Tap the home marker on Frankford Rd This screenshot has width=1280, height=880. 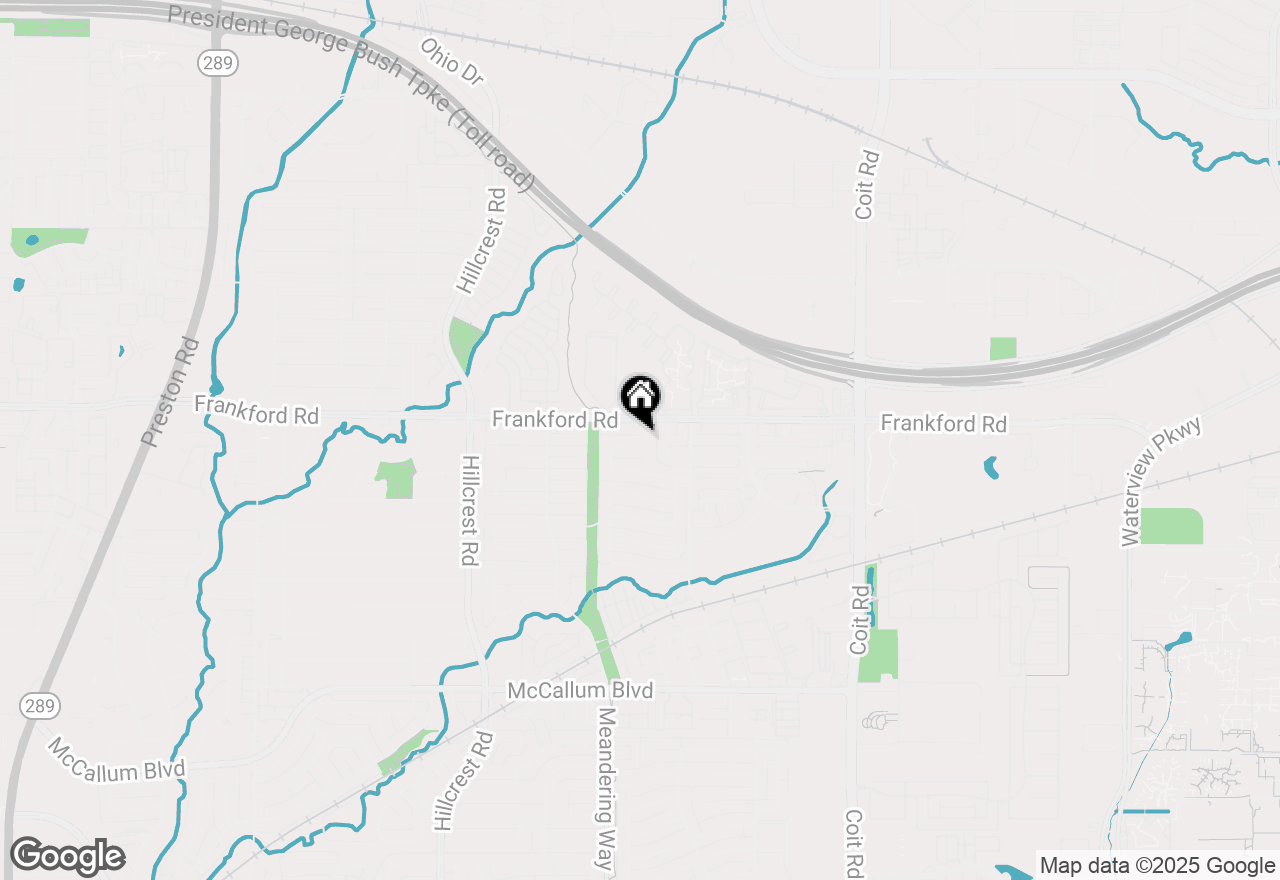coord(640,397)
